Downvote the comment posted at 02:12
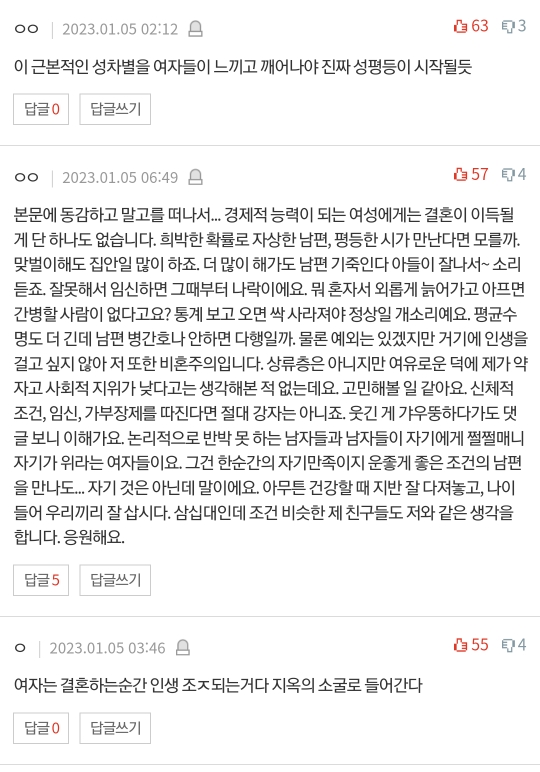 coord(513,26)
